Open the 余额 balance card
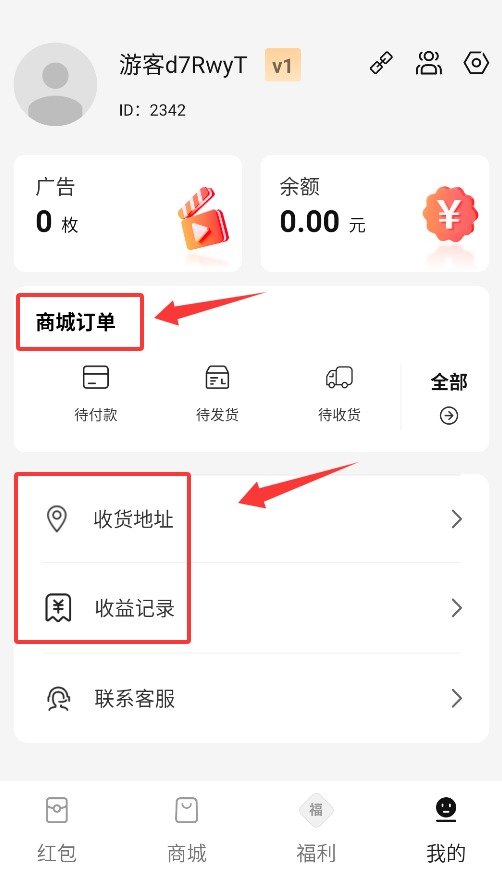This screenshot has width=502, height=870. (x=375, y=214)
